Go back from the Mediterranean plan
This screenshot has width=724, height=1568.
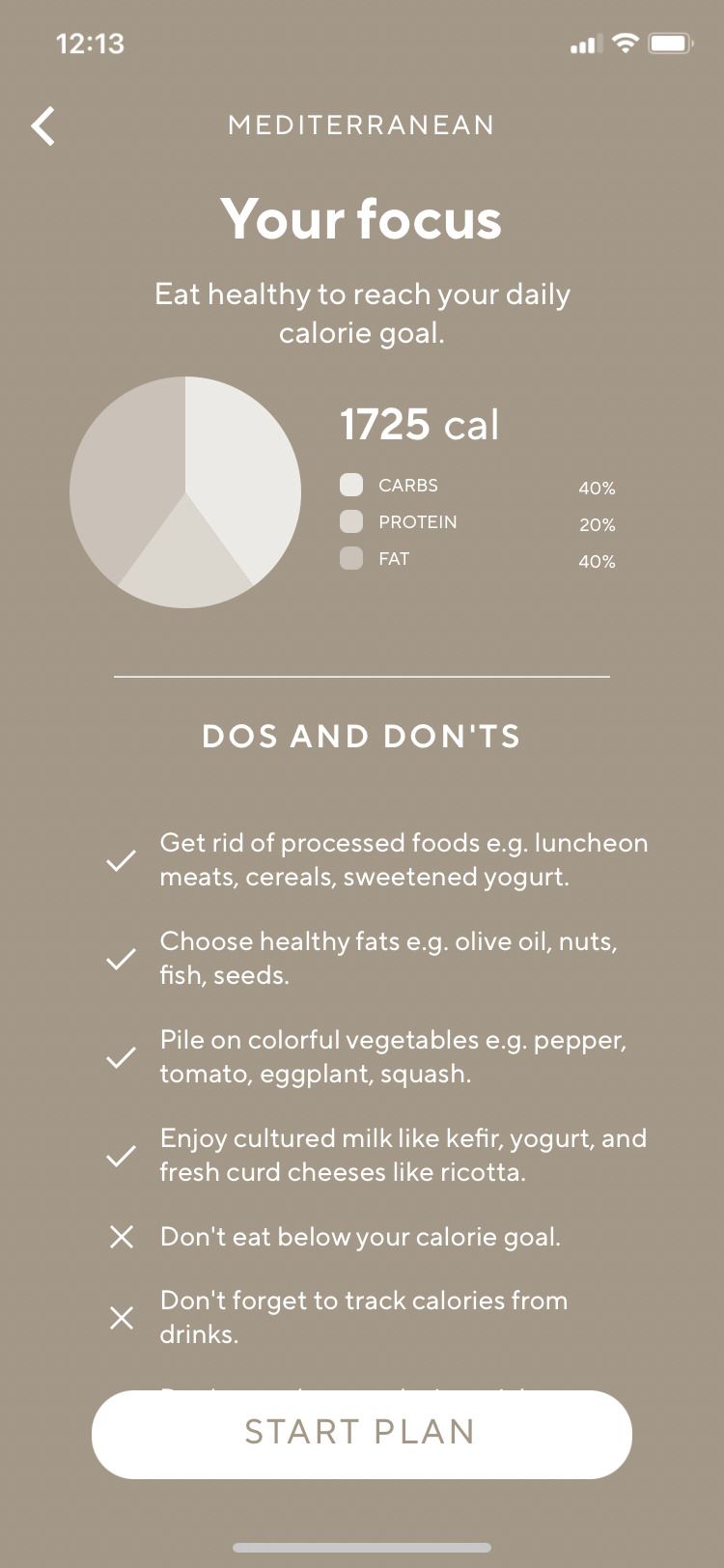pos(43,126)
